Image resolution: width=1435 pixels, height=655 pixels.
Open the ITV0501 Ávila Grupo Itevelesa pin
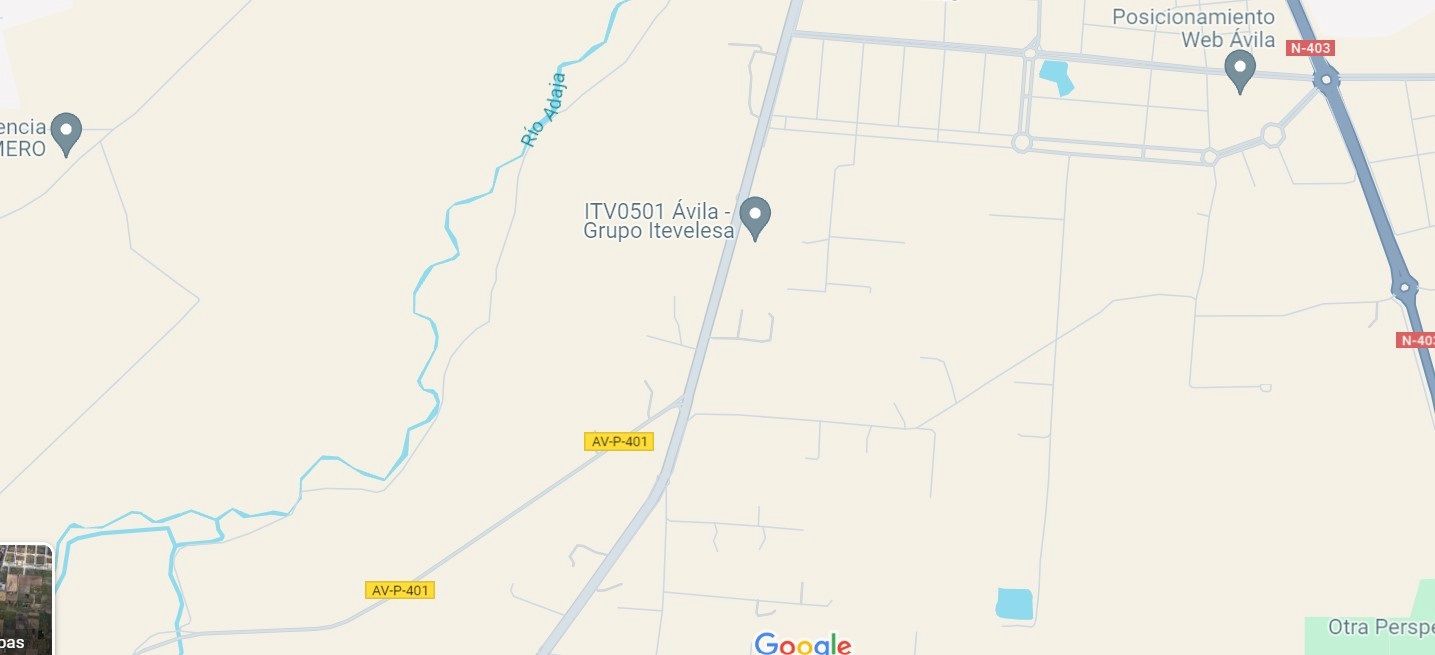coord(755,216)
